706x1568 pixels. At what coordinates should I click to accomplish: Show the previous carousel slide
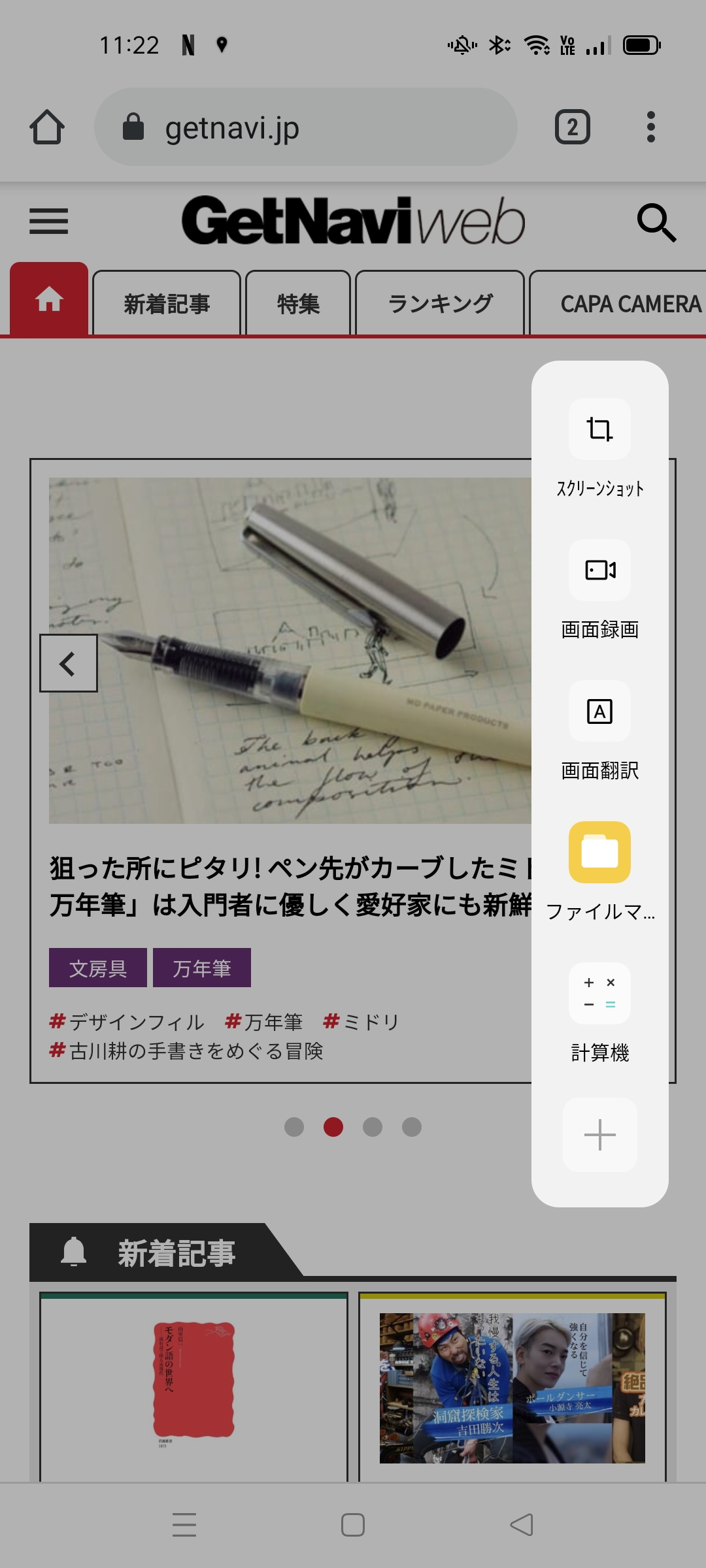point(68,663)
